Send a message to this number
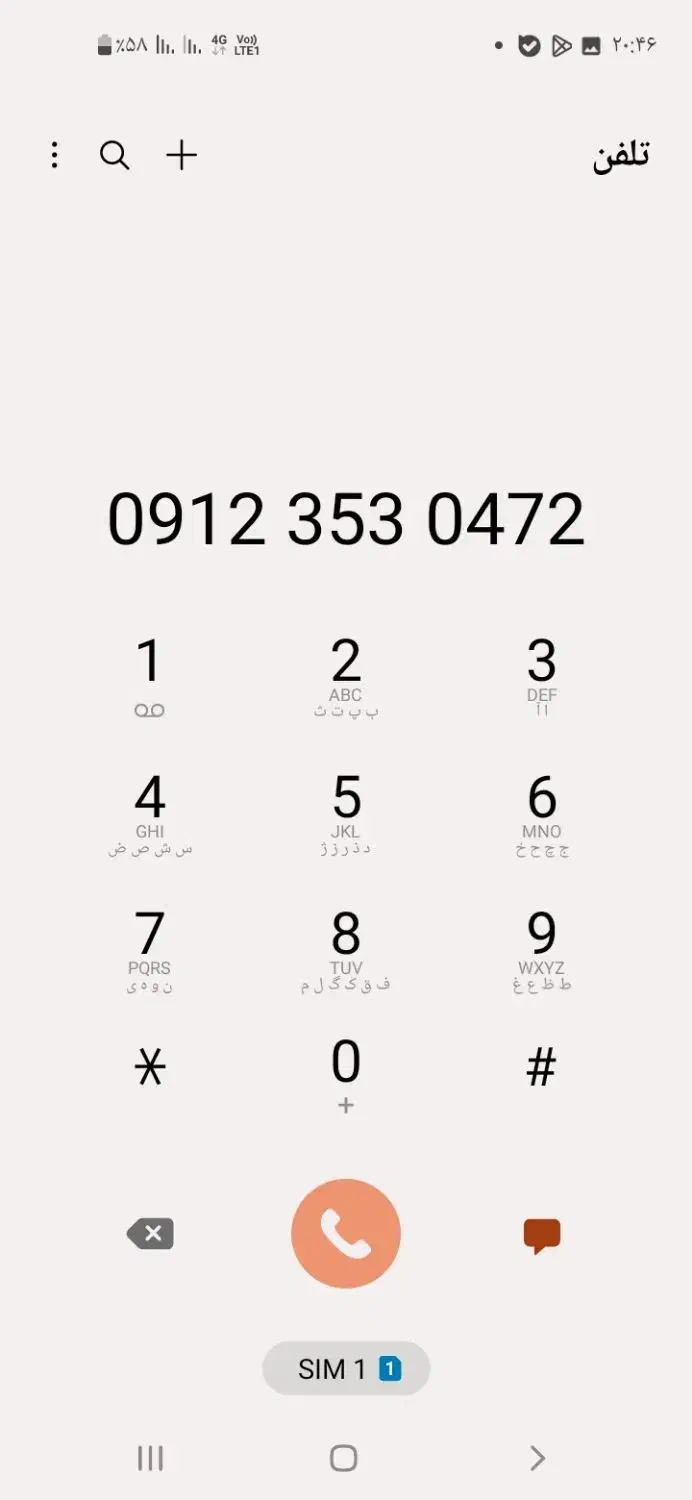 point(541,1236)
